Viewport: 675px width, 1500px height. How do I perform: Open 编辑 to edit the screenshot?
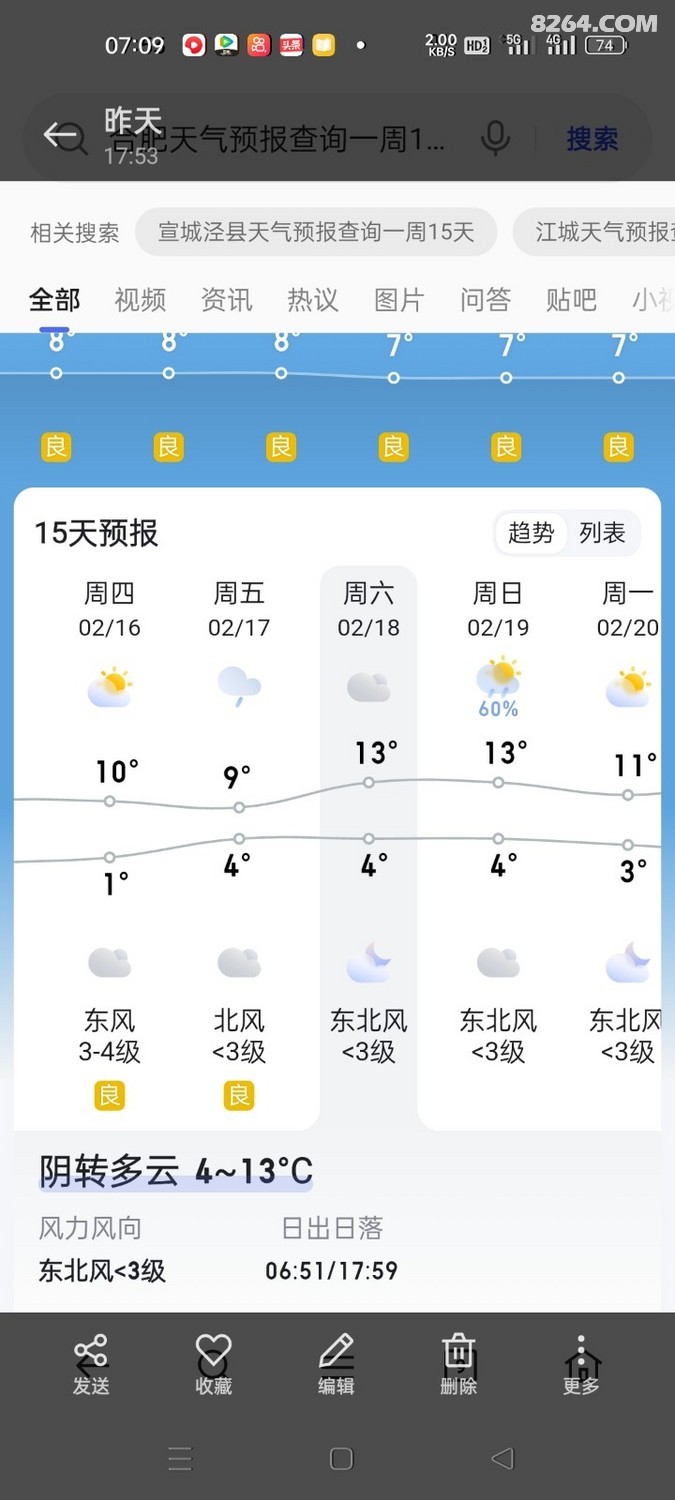[x=336, y=1364]
